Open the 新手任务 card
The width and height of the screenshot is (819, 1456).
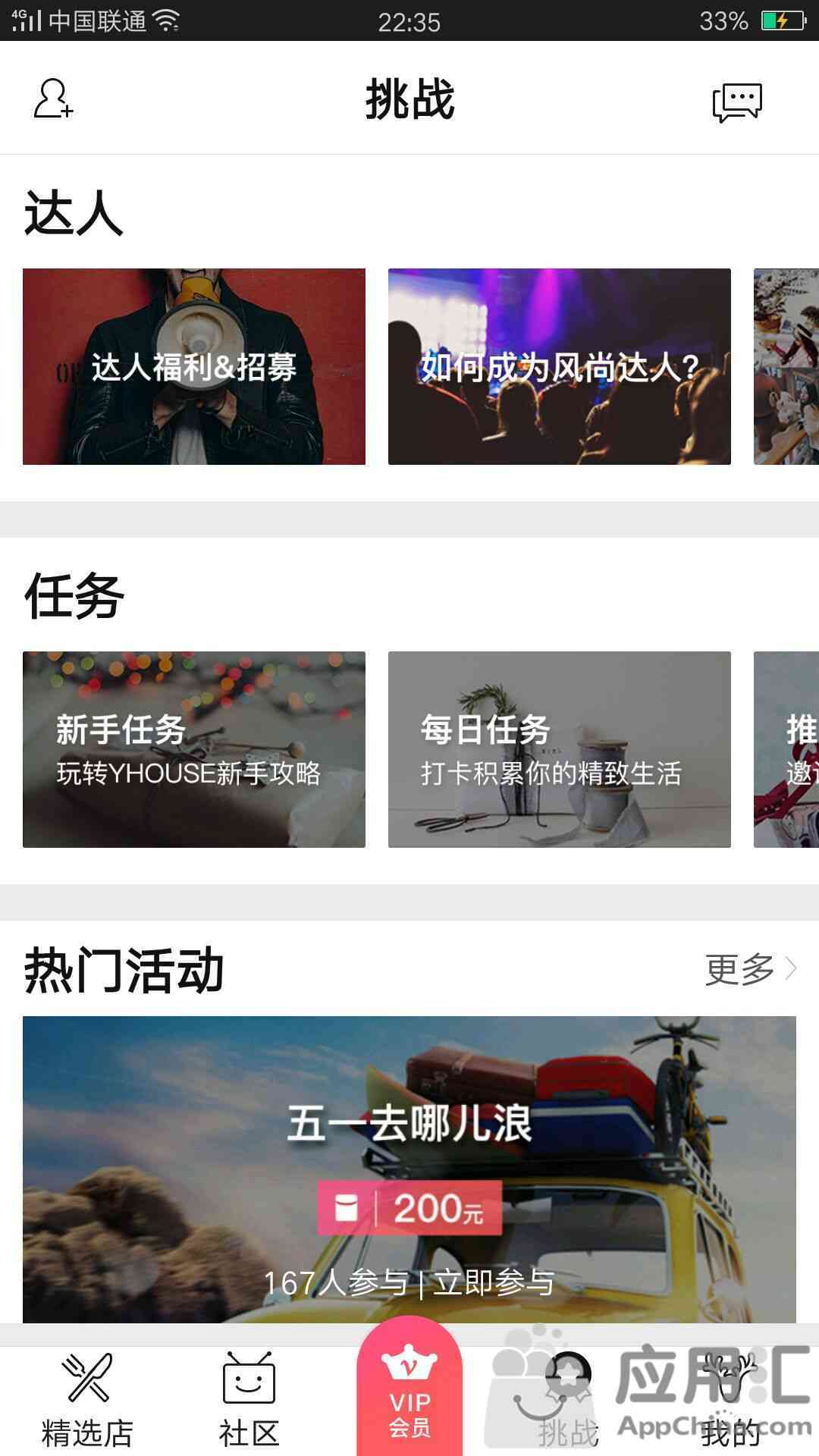[194, 749]
